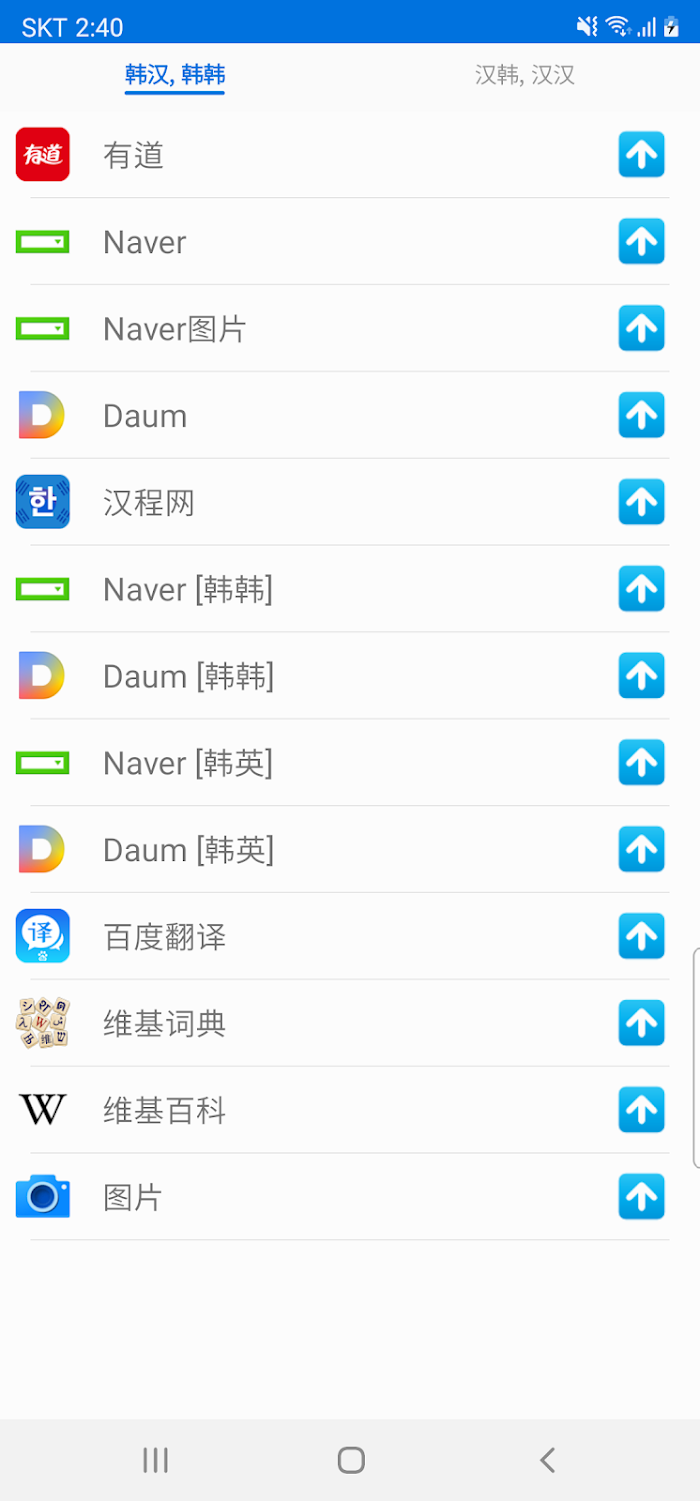Screen dimensions: 700x1501
Task: Move Daum [韩韩] up the list
Action: coord(641,676)
